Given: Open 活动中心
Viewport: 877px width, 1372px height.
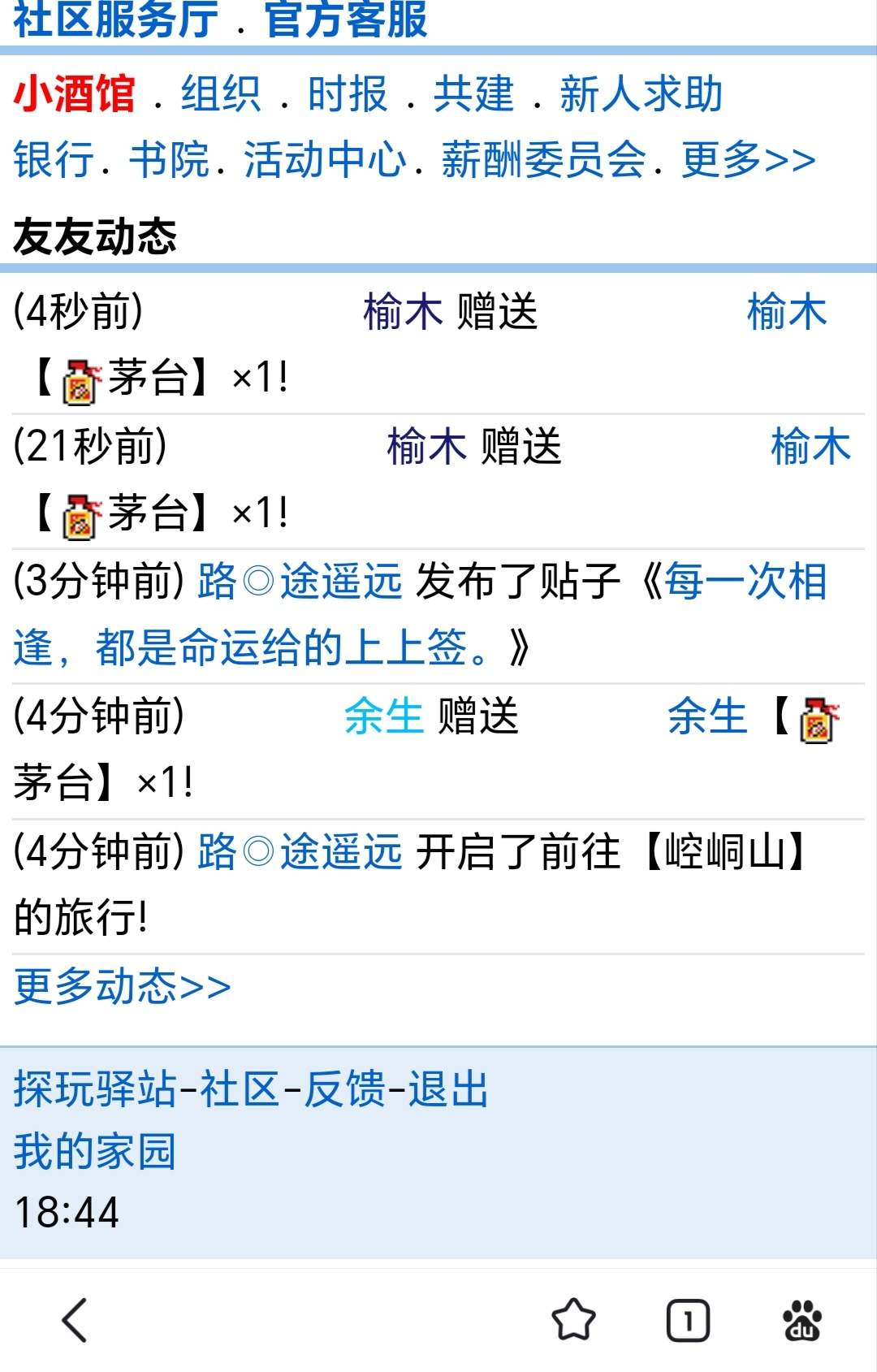Looking at the screenshot, I should 325,159.
